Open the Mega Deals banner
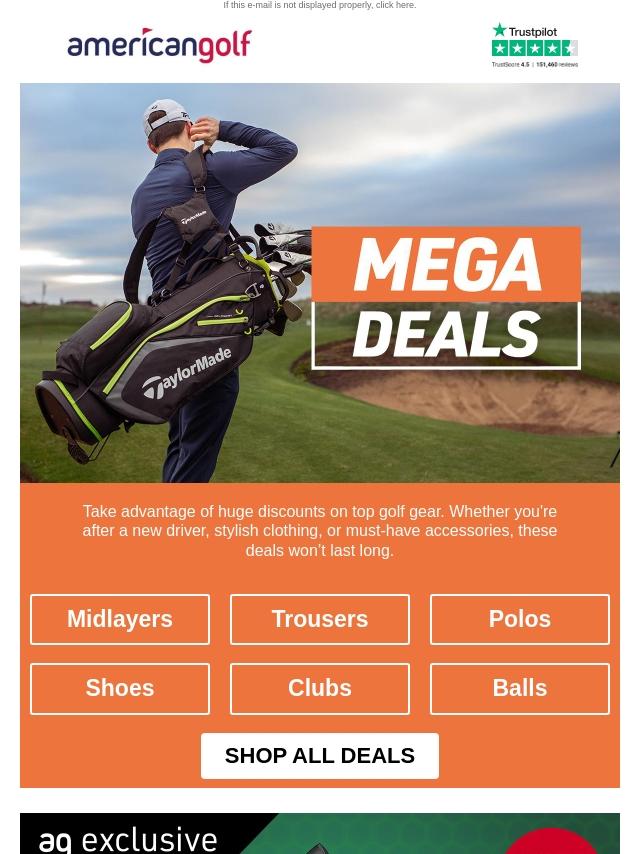The image size is (640, 854). pos(320,283)
